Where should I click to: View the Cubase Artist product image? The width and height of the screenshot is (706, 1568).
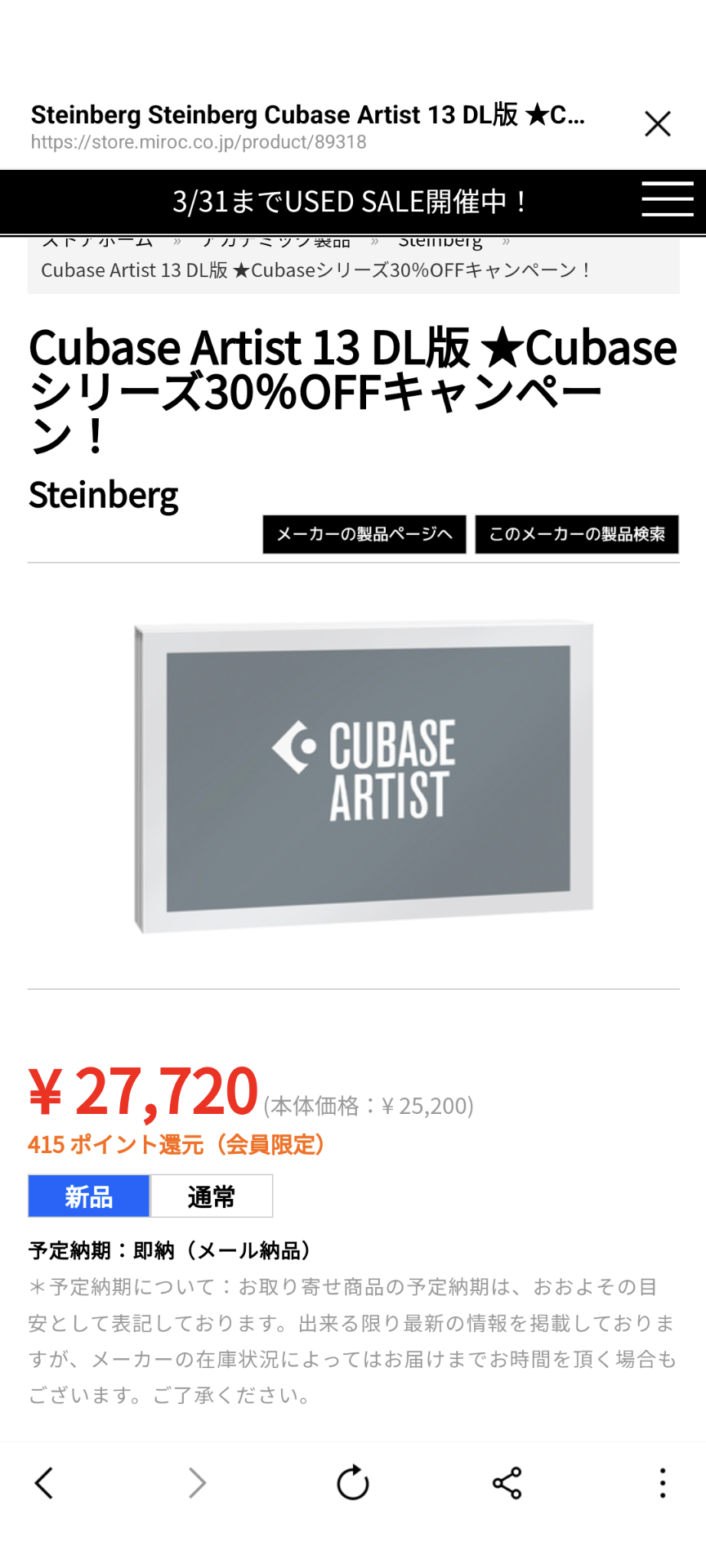364,777
